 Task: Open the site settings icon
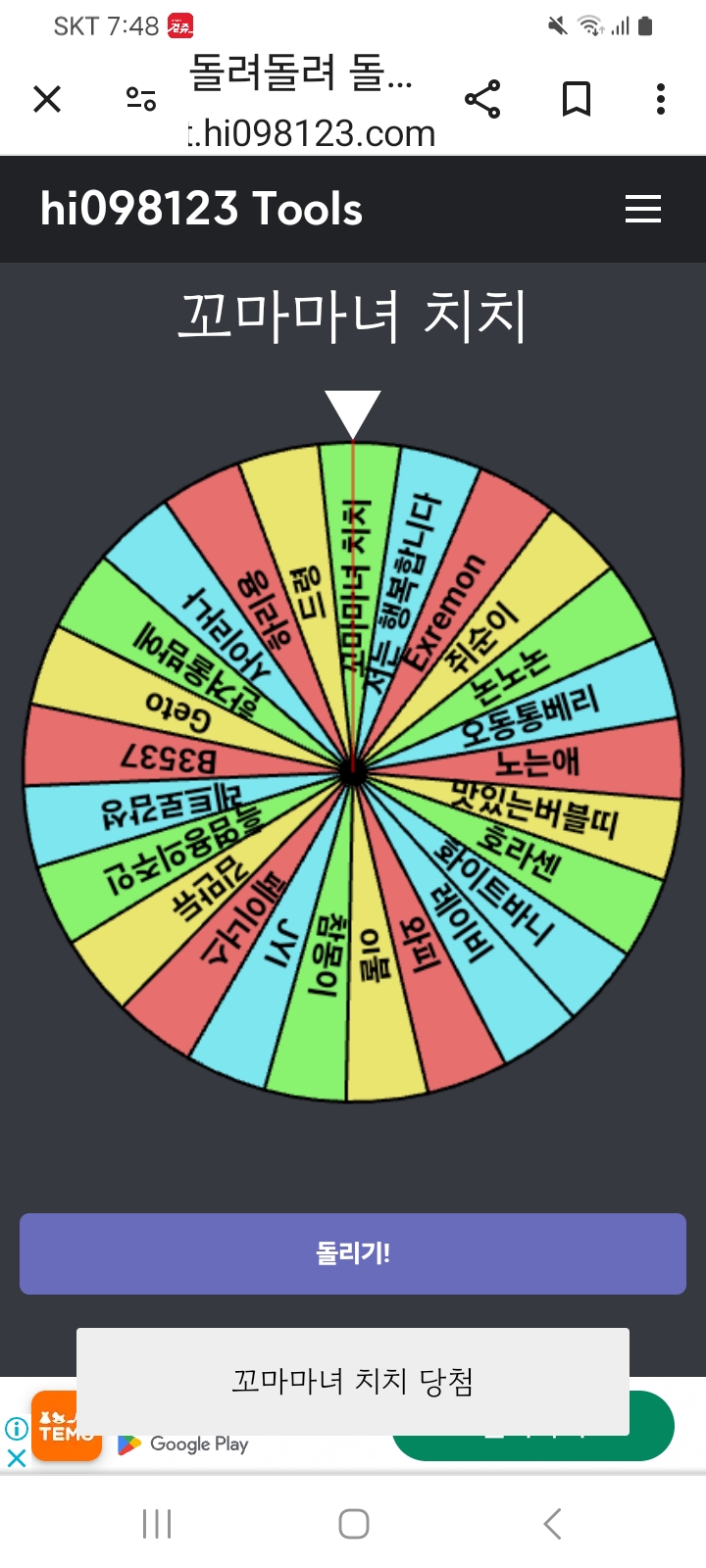(141, 99)
